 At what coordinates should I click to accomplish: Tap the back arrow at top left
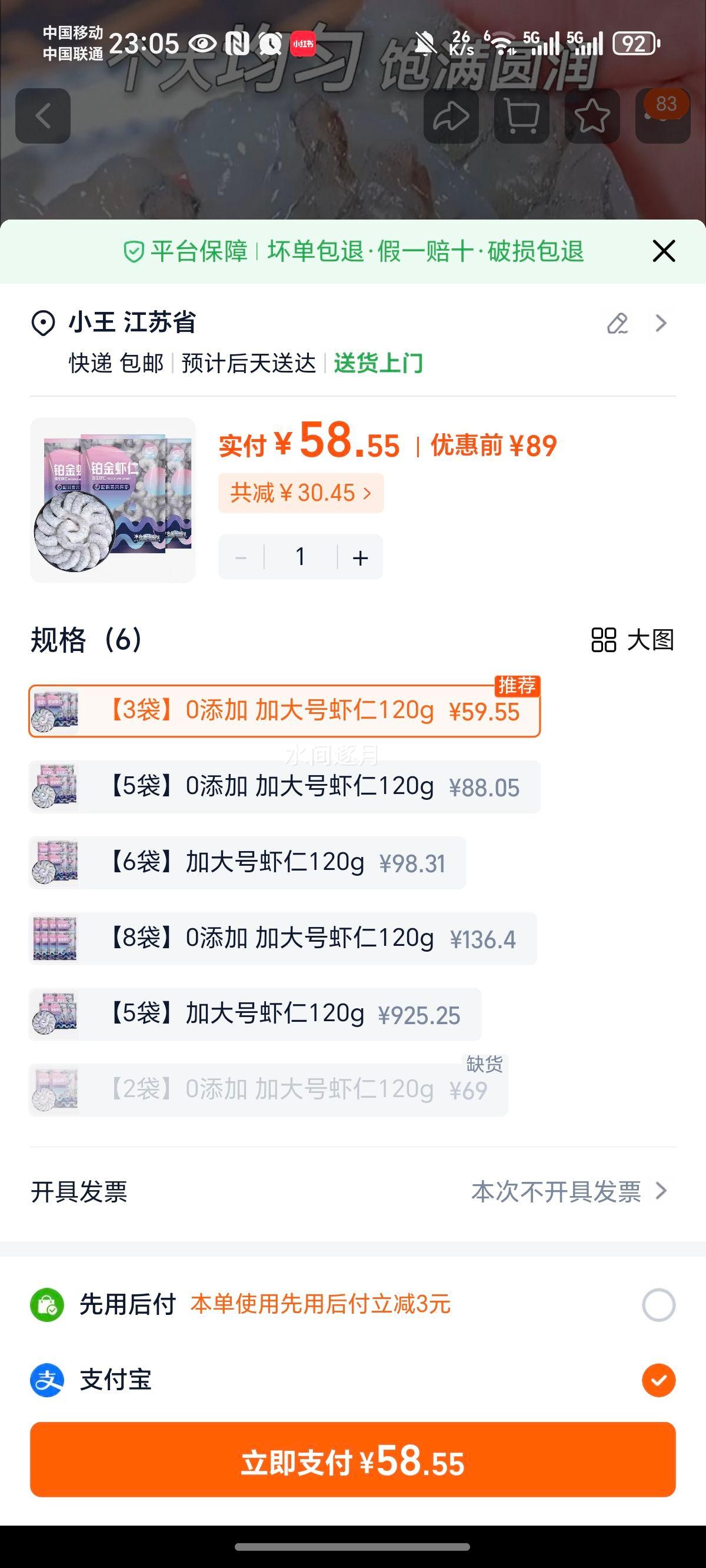click(42, 117)
